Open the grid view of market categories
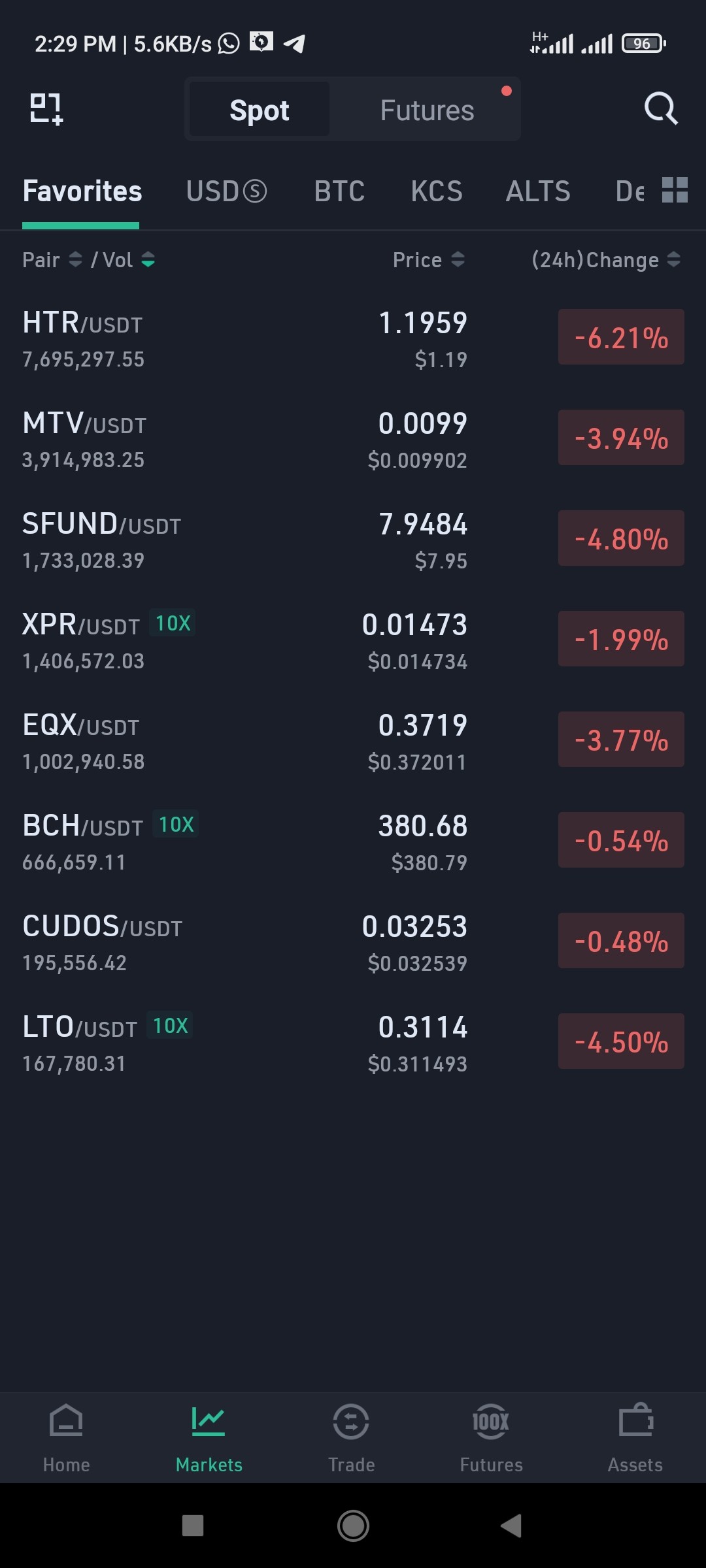The width and height of the screenshot is (706, 1568). 675,190
